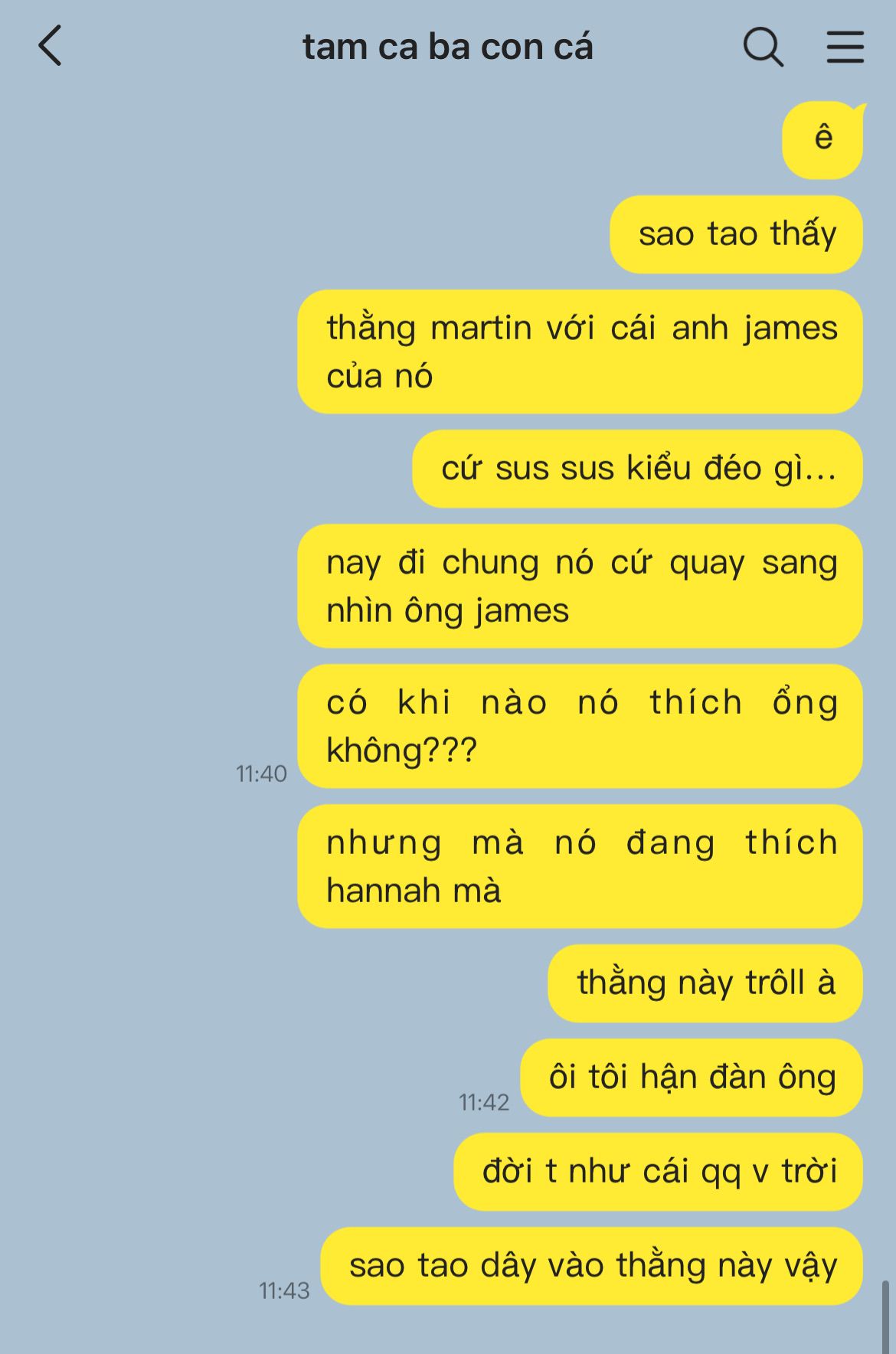Open the chat menu

(845, 47)
